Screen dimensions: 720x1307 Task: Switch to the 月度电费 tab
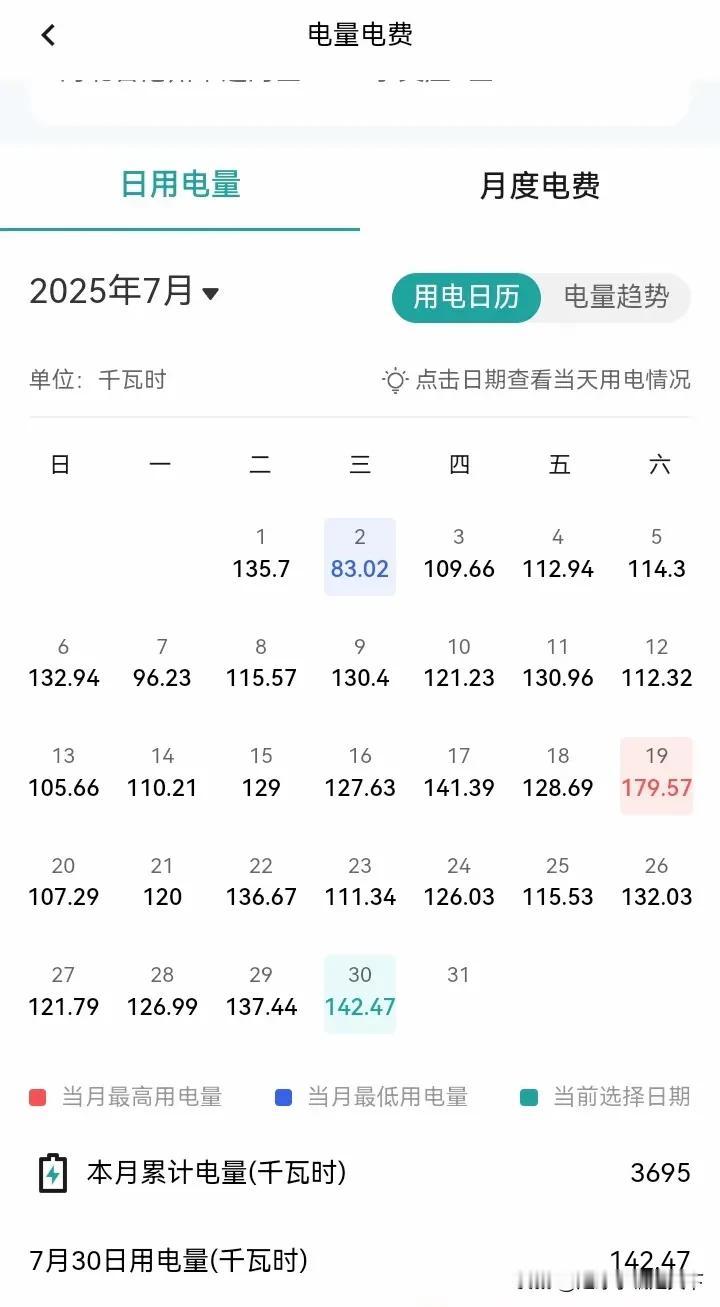click(540, 186)
